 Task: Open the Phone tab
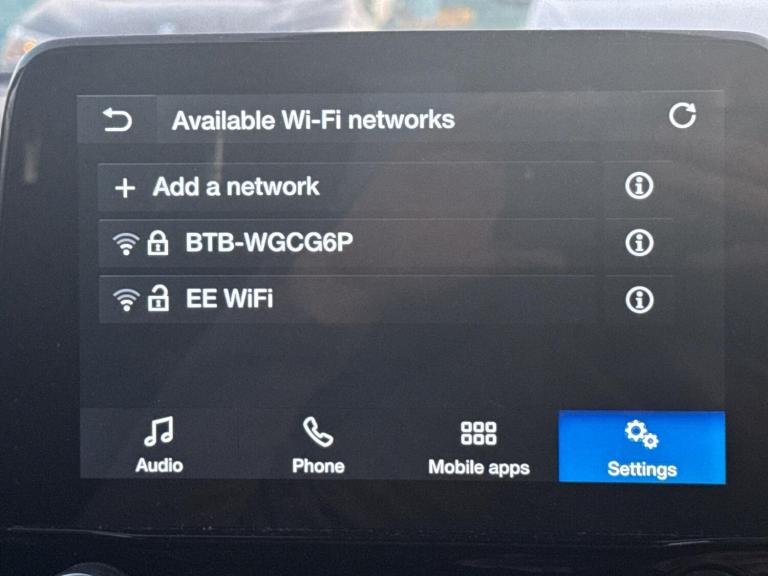[318, 446]
